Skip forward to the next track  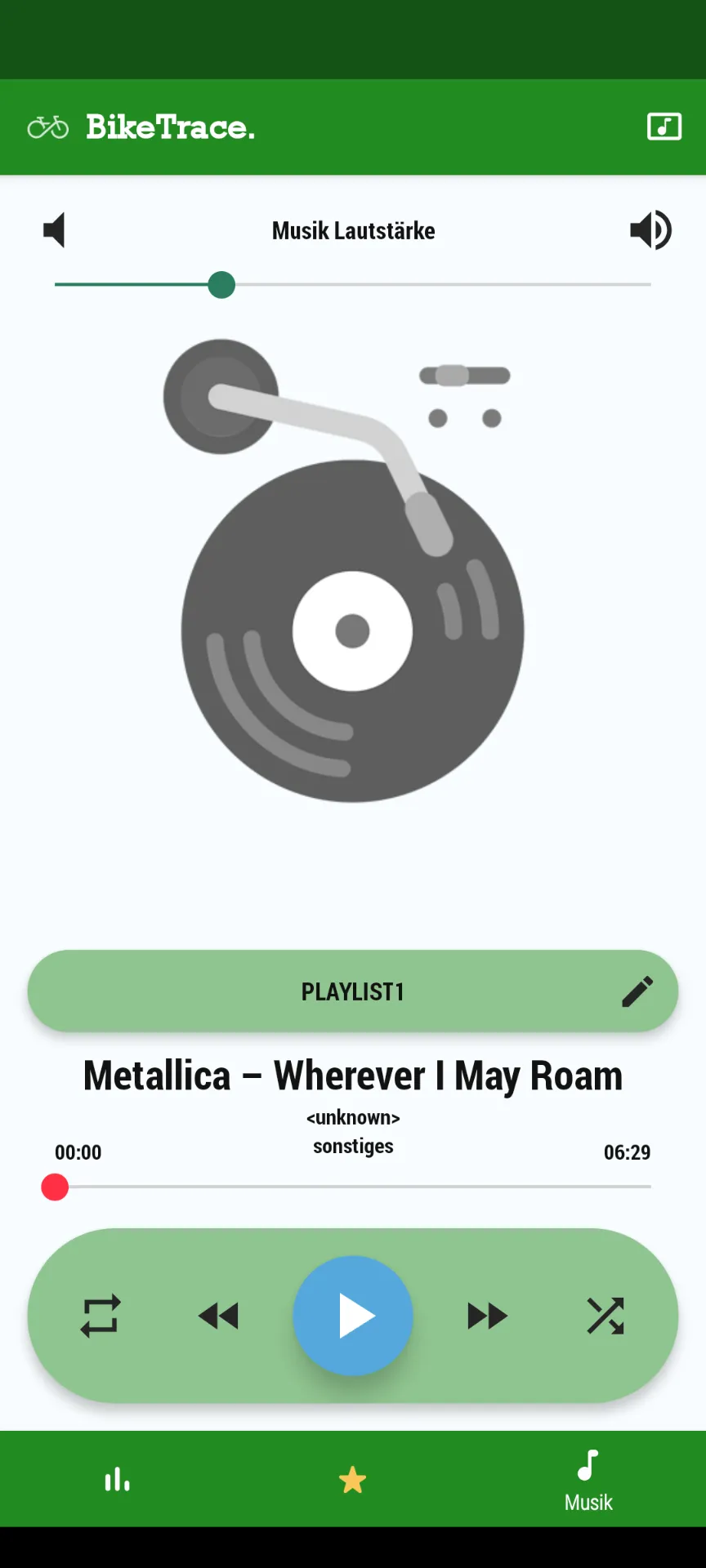pyautogui.click(x=487, y=1316)
